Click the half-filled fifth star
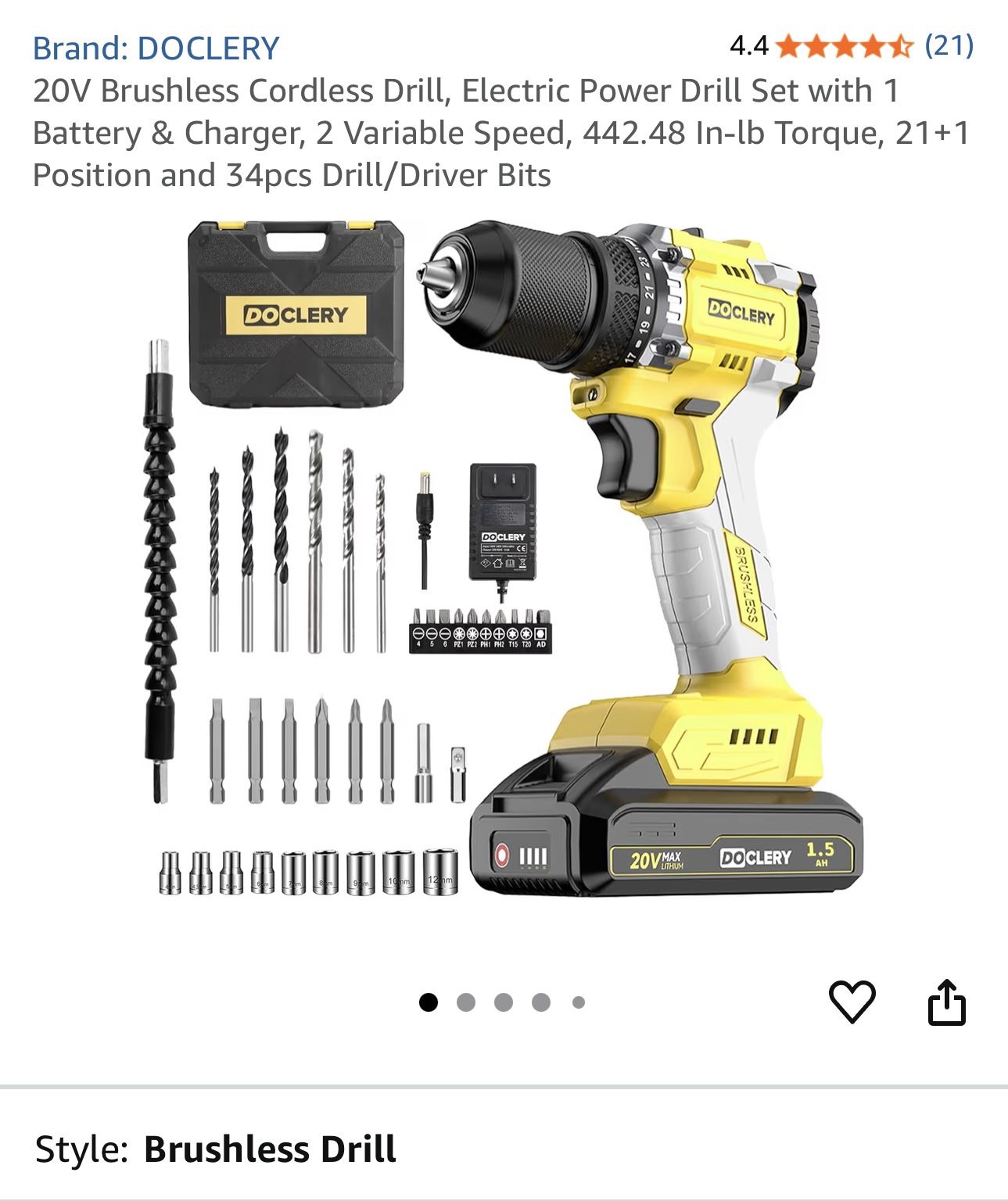 899,47
